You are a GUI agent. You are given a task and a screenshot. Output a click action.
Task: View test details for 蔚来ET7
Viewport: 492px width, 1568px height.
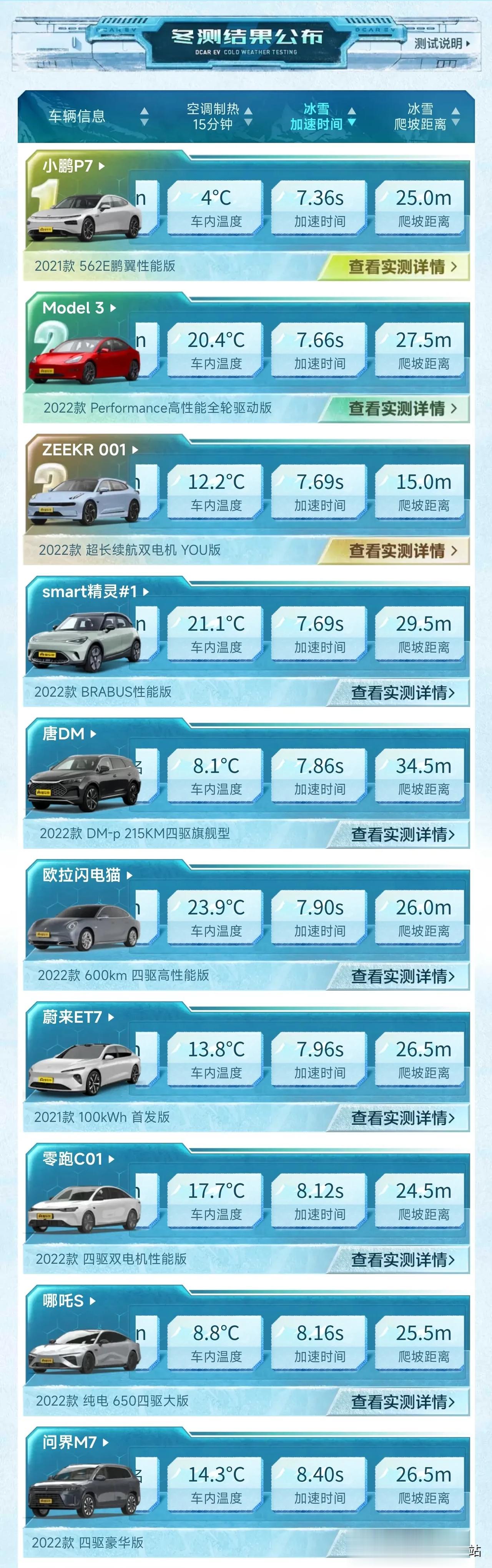[x=401, y=1118]
